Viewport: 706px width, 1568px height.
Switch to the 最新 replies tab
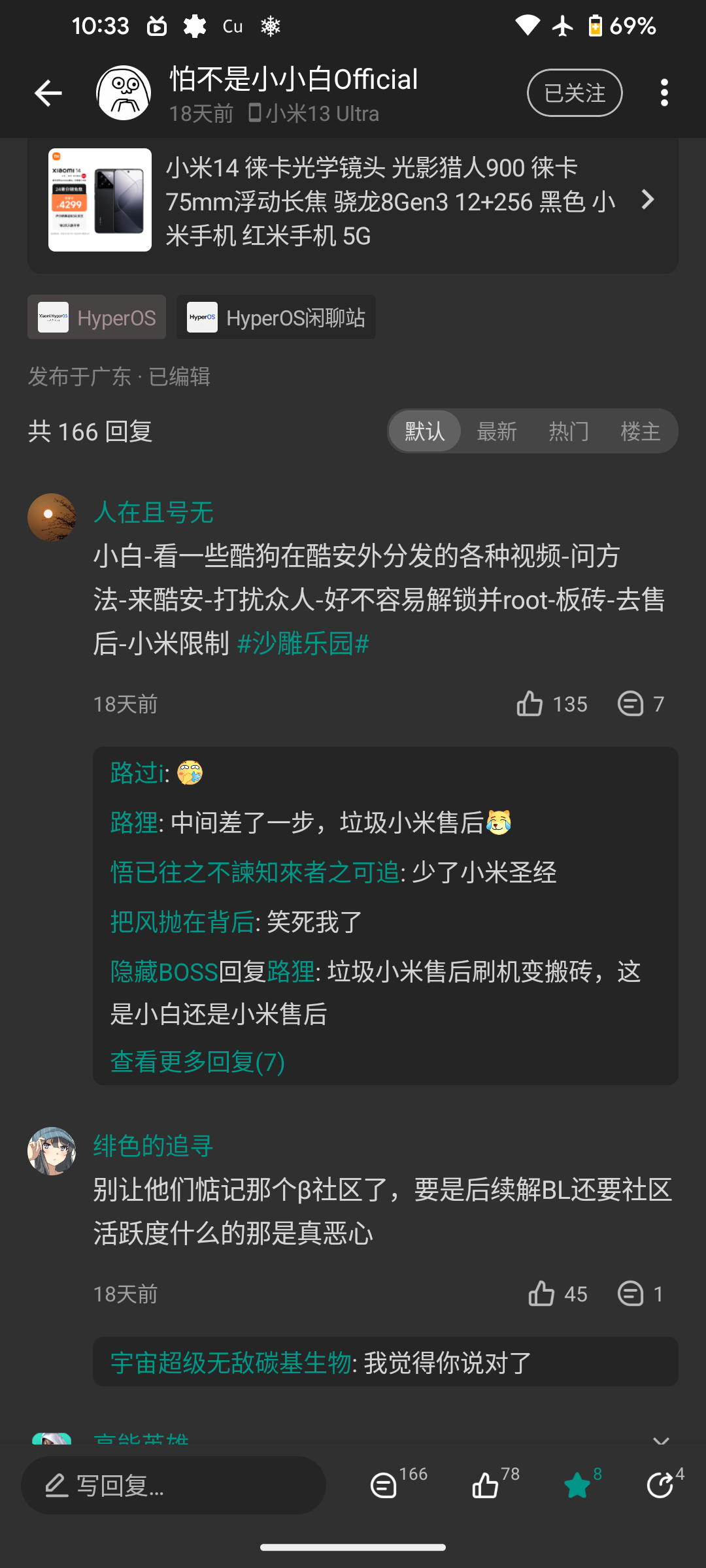497,431
